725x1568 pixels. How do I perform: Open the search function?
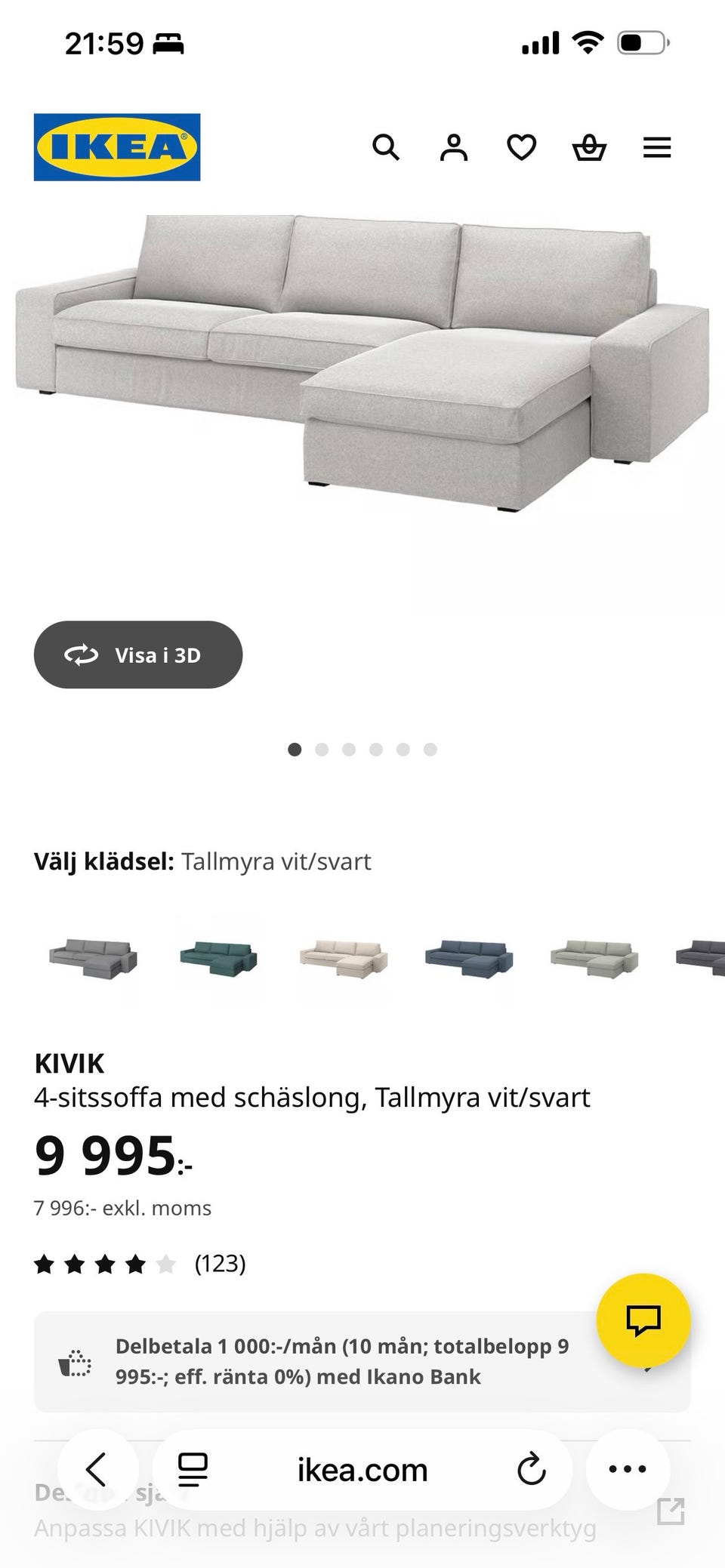coord(387,147)
